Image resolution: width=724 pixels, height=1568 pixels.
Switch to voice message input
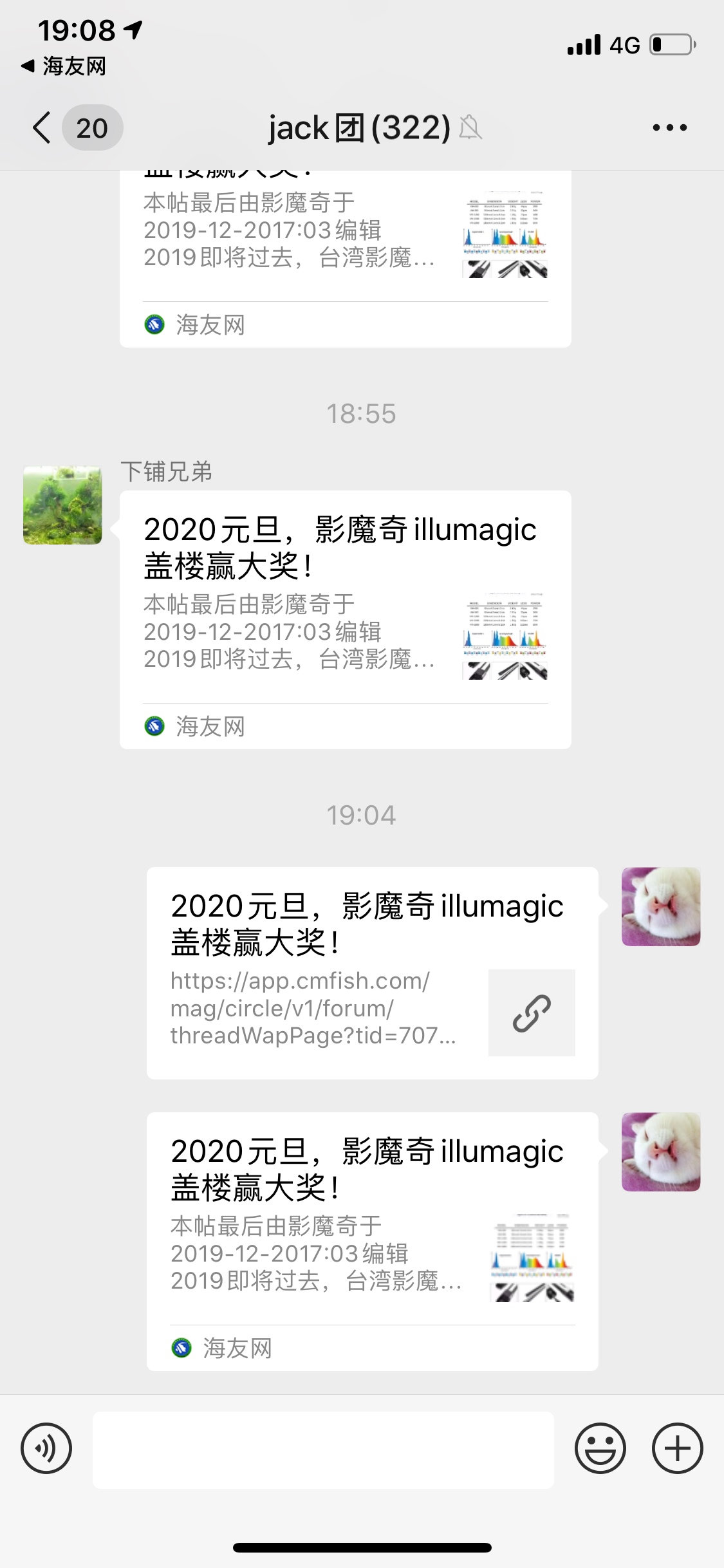(46, 1448)
